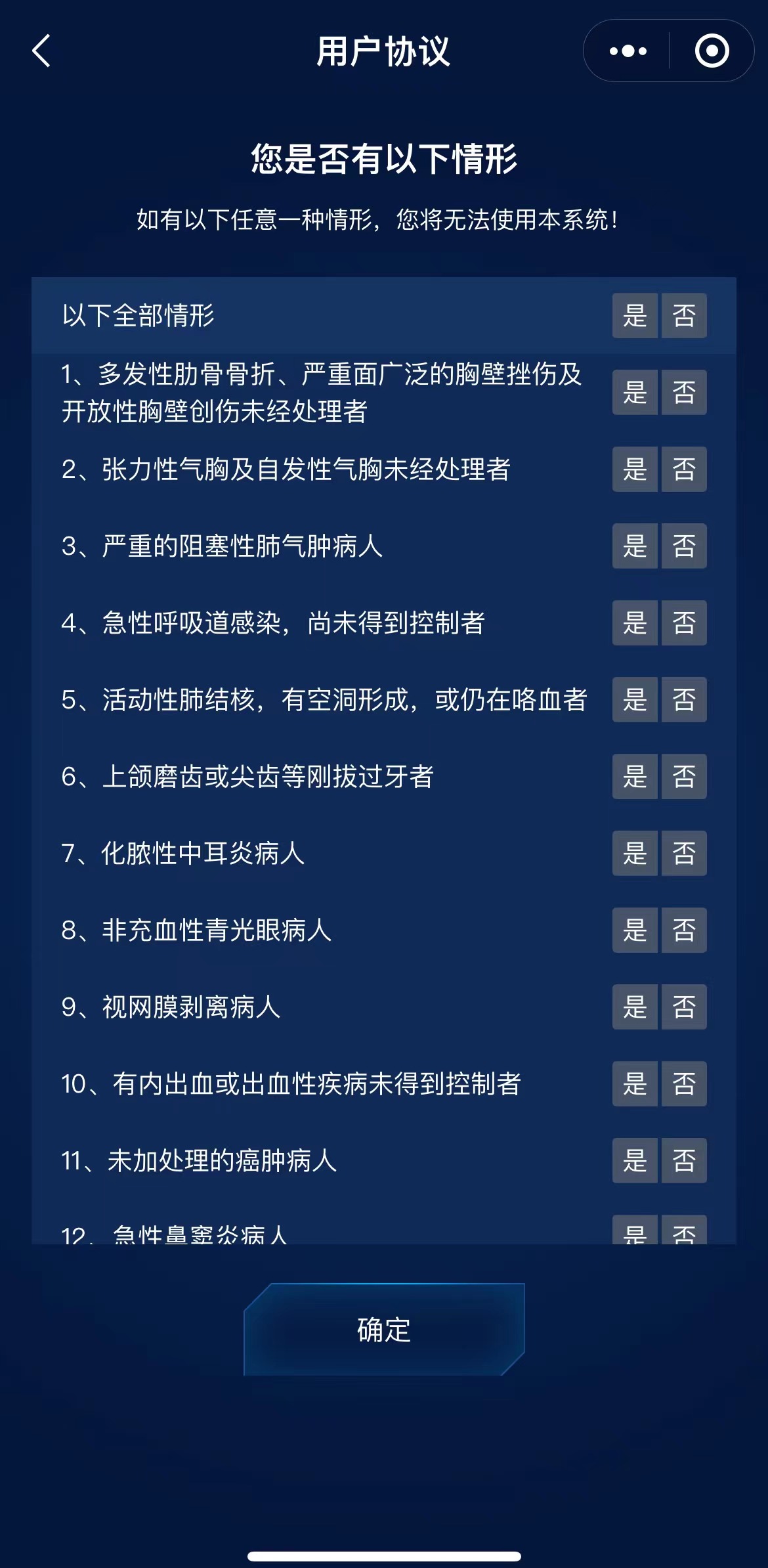
Task: Close the mini program via circle icon
Action: tap(712, 51)
